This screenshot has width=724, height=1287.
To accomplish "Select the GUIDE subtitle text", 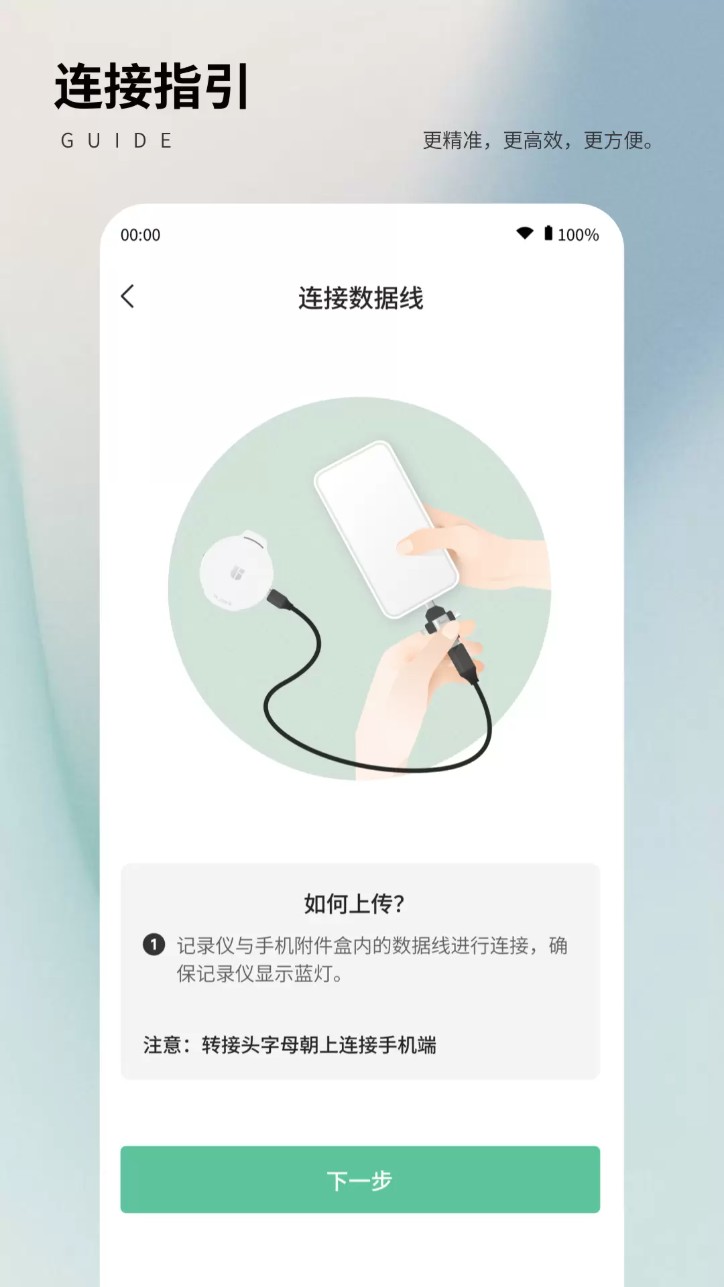I will tap(117, 141).
